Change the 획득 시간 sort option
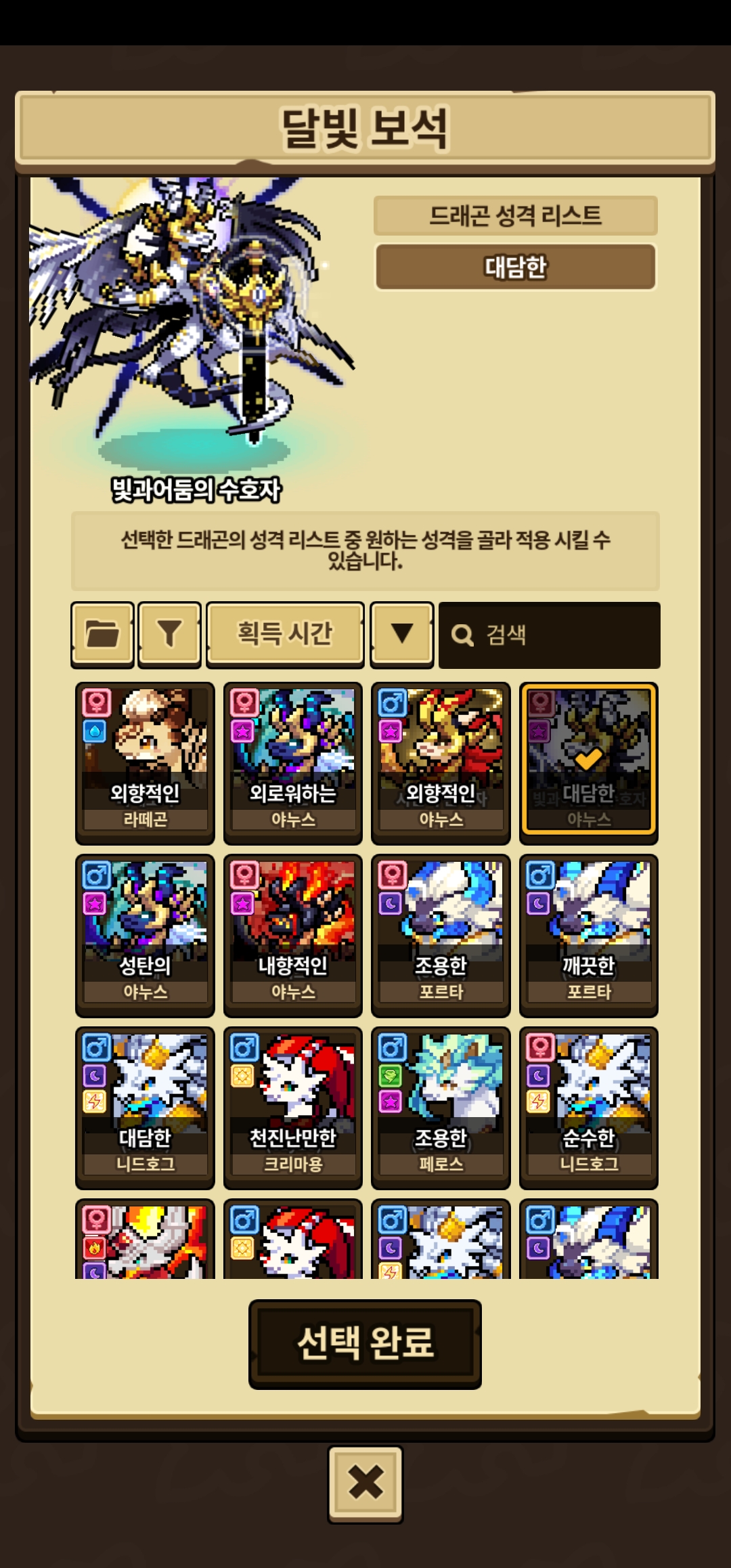This screenshot has width=731, height=1568. (285, 634)
